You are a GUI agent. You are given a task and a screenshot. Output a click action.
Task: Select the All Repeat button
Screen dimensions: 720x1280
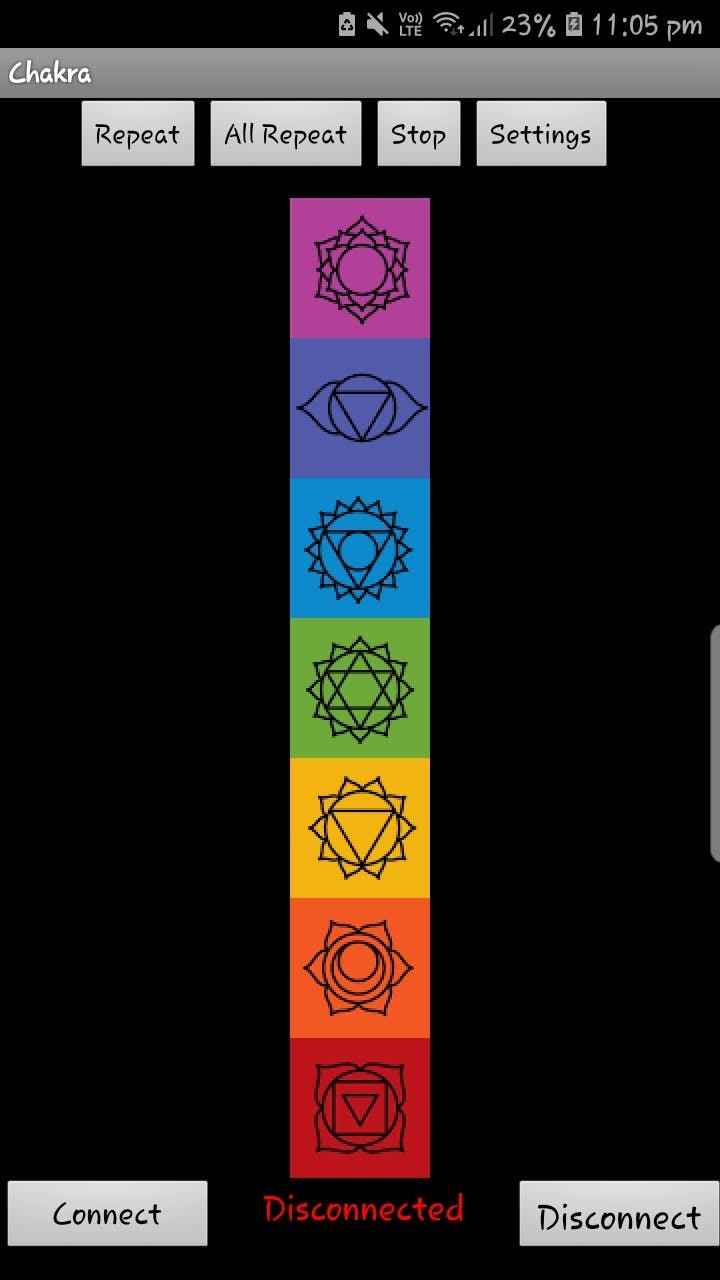click(285, 134)
